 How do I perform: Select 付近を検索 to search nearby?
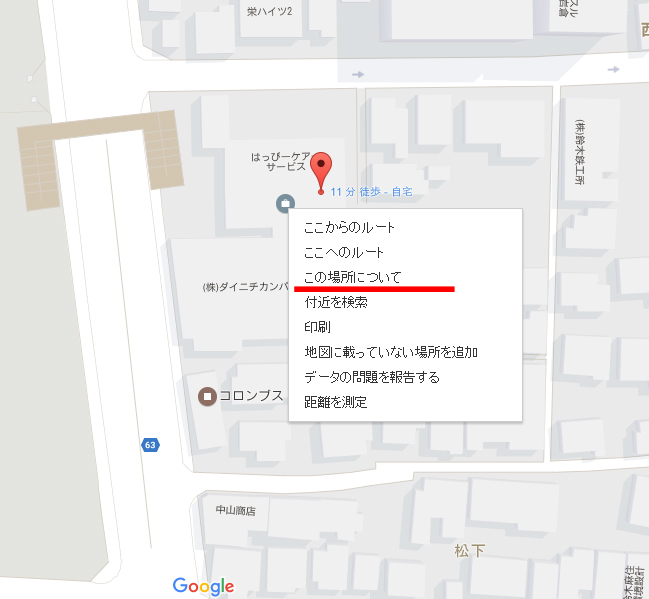pos(335,302)
